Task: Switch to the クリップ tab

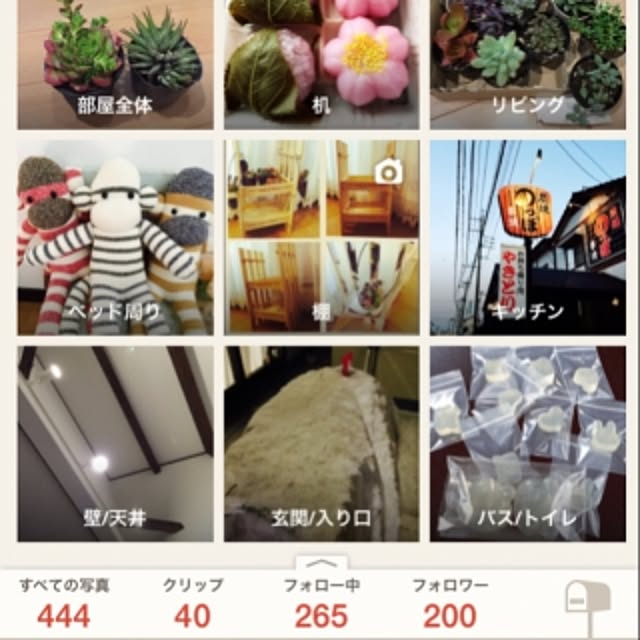Action: point(192,603)
